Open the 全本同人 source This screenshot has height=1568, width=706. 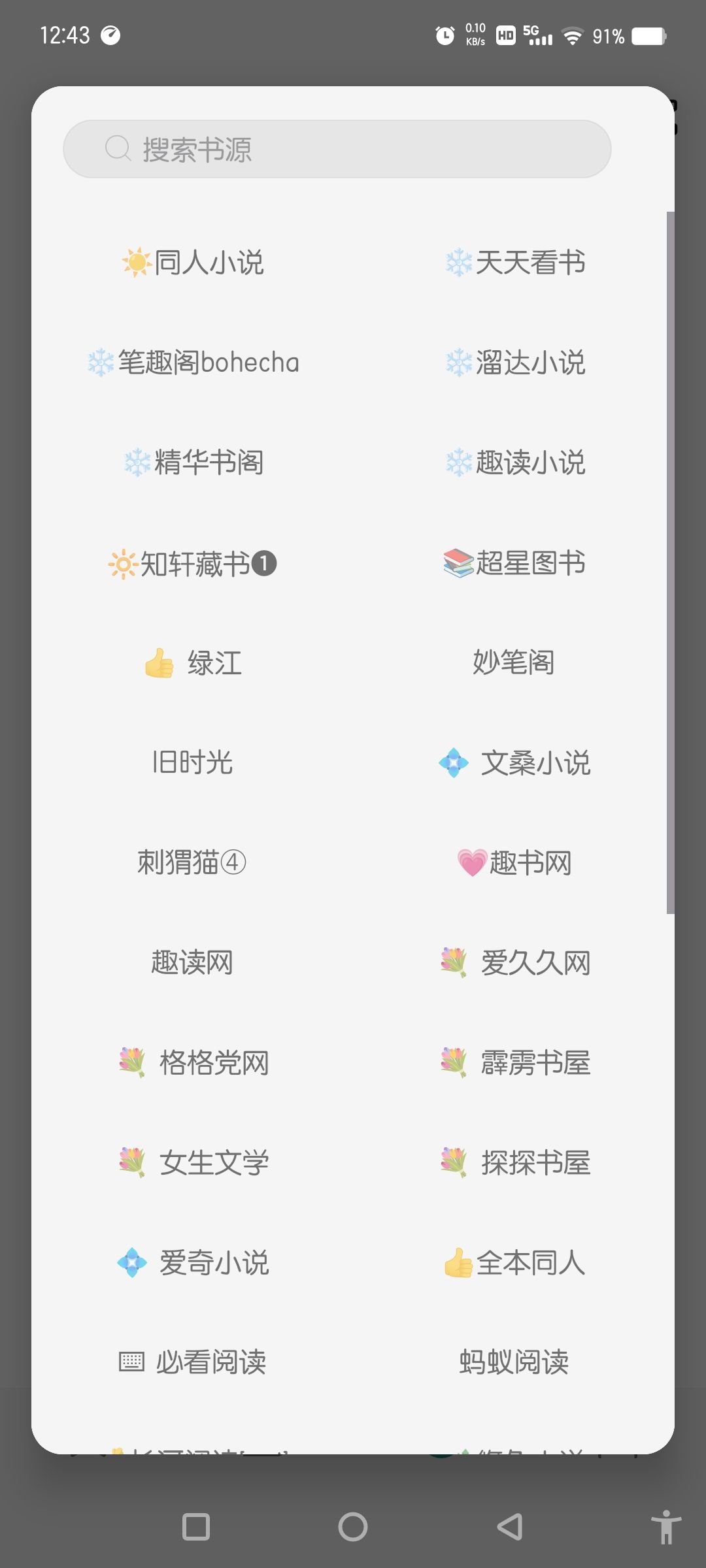pos(514,1262)
